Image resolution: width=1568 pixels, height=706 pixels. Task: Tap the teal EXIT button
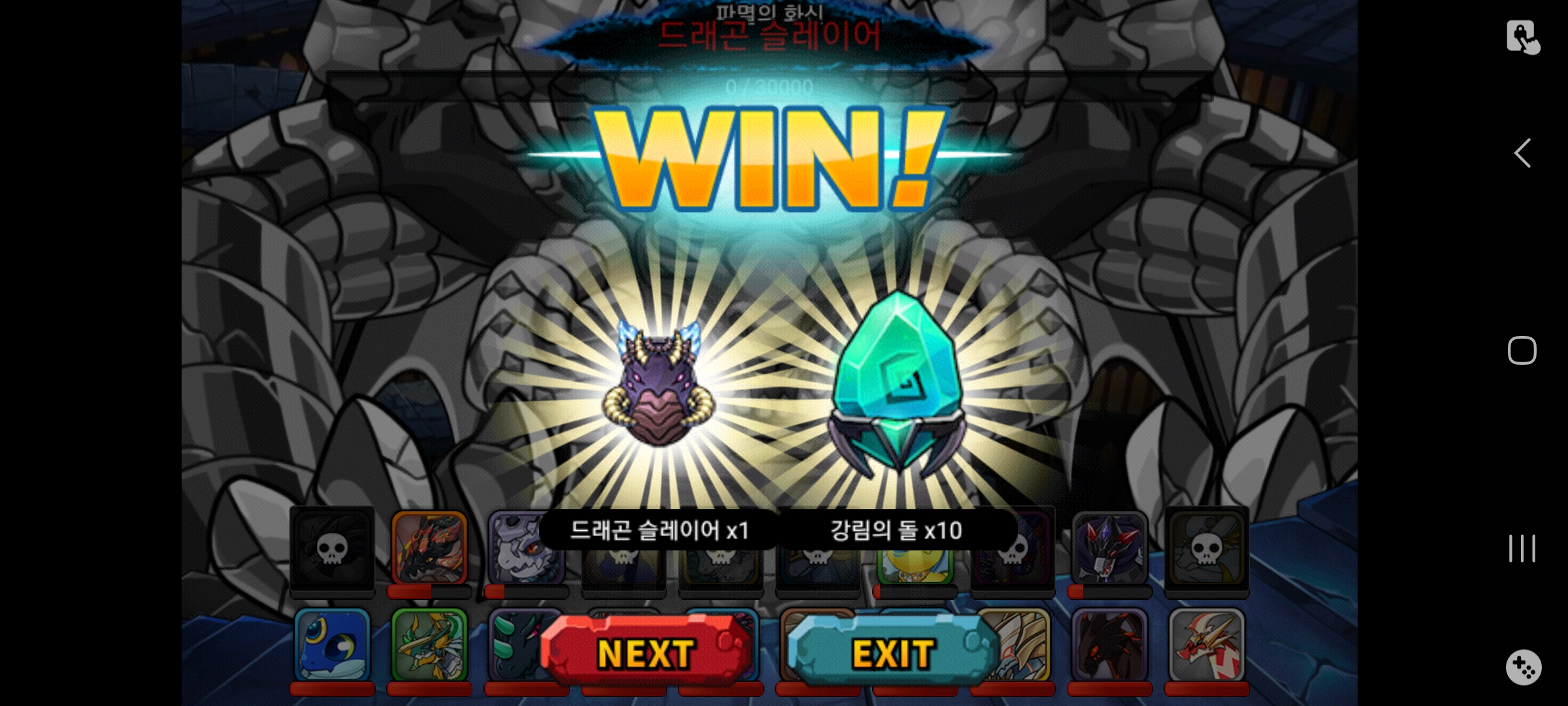click(x=892, y=652)
